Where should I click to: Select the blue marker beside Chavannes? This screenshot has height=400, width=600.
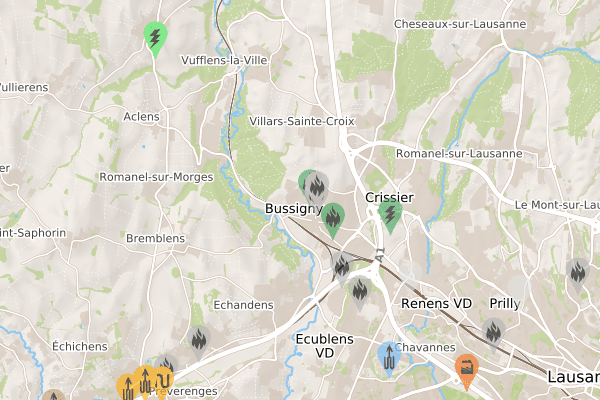388,356
